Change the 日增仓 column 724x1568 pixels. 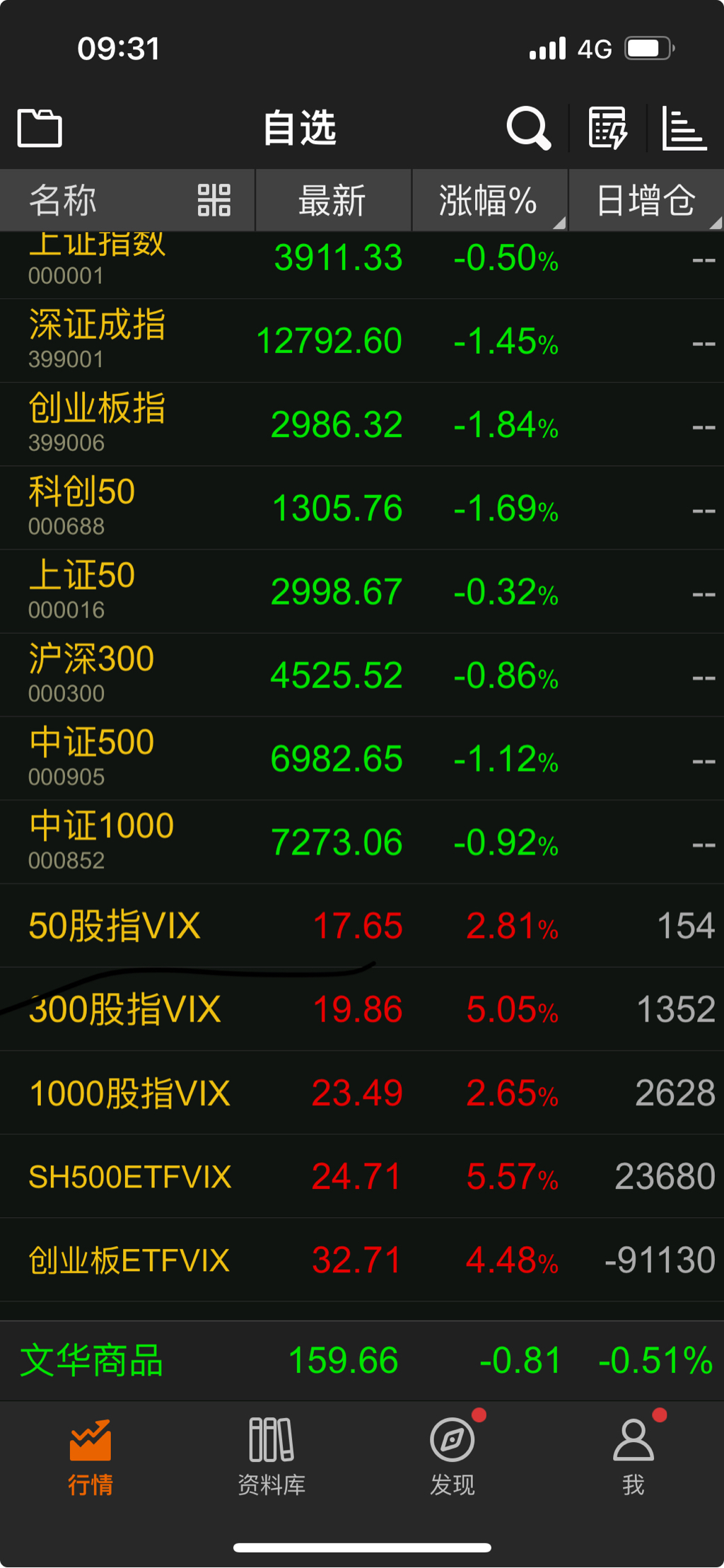[646, 200]
